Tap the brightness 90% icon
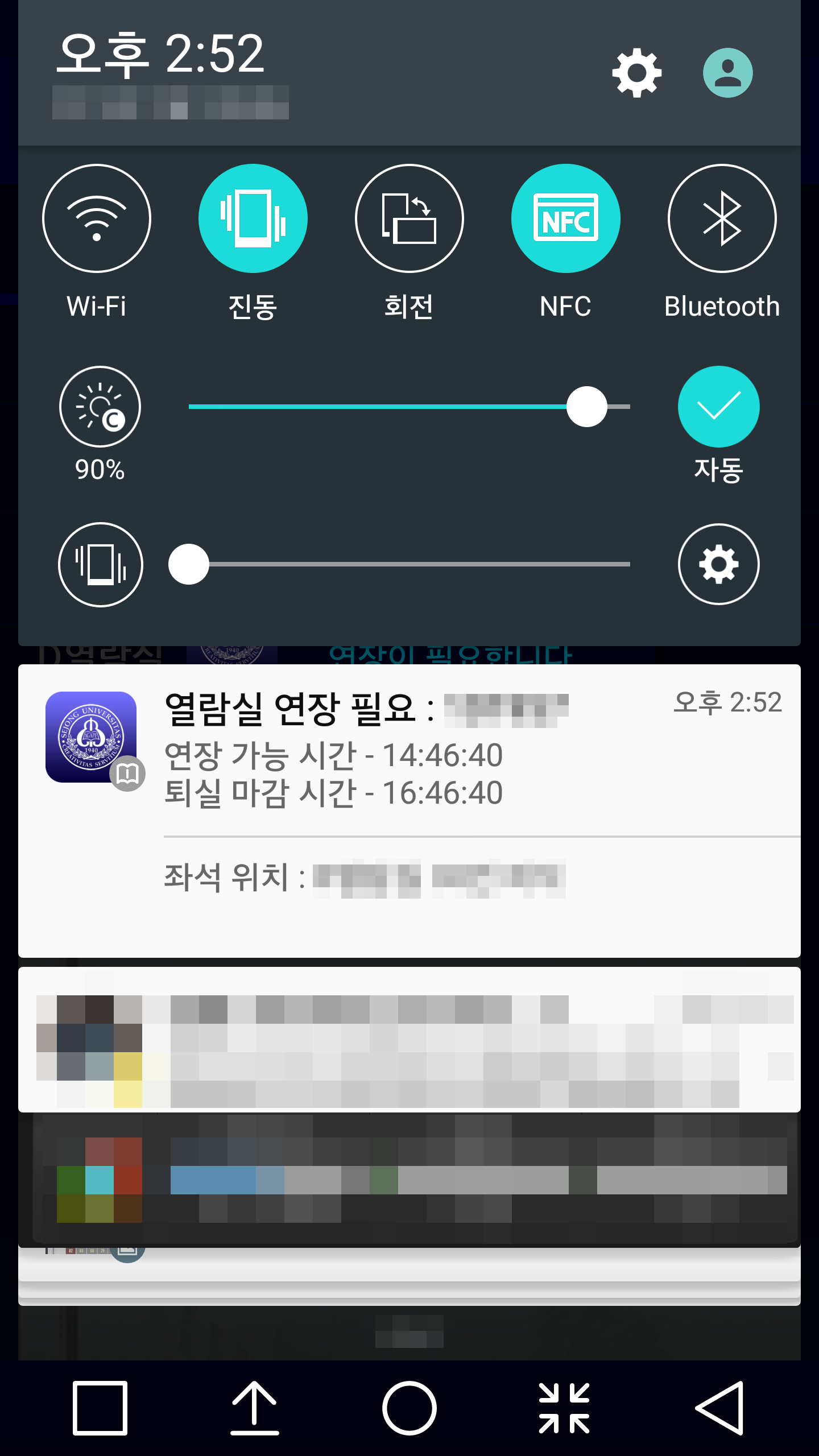Viewport: 819px width, 1456px height. coord(100,407)
